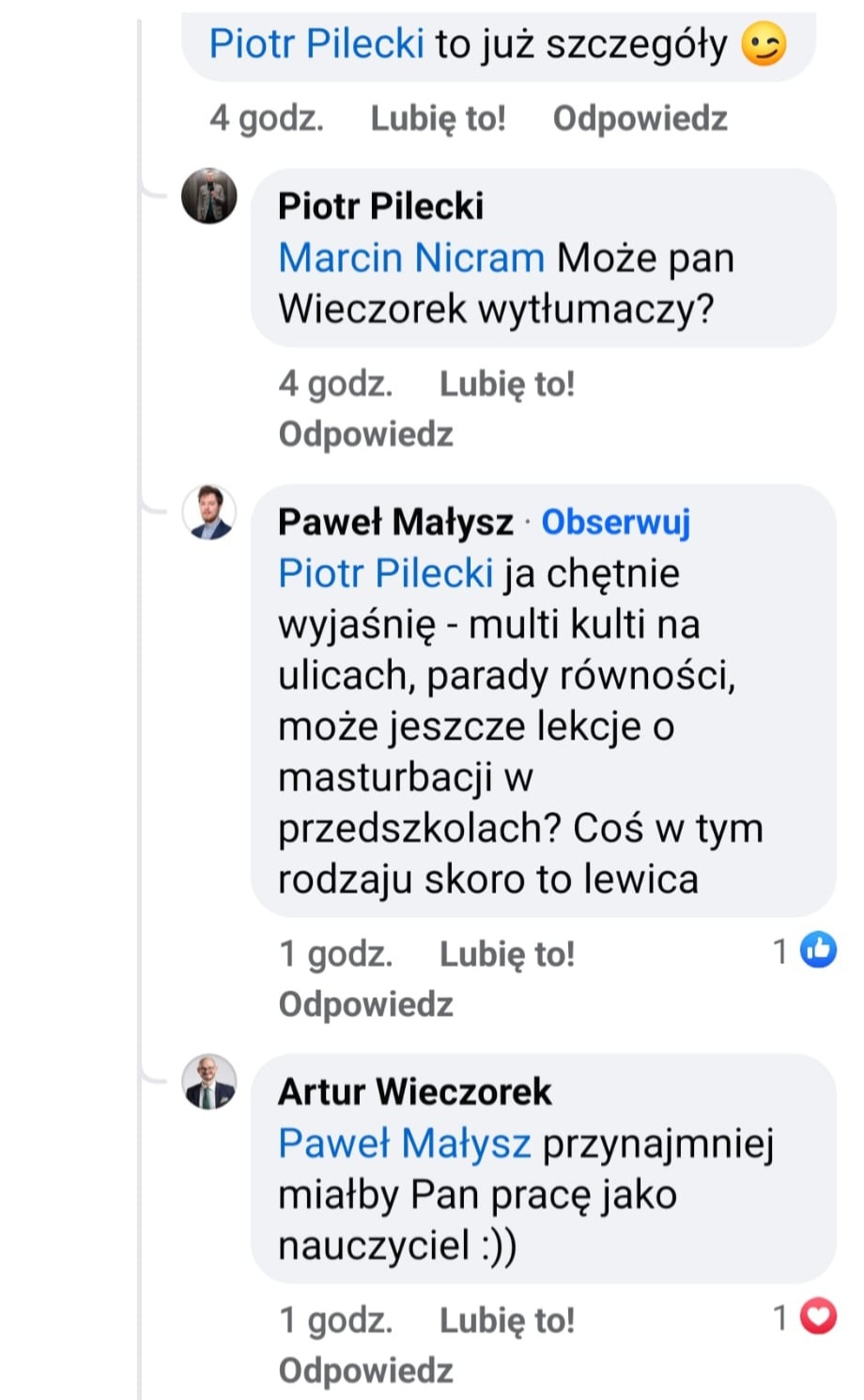The width and height of the screenshot is (864, 1400).
Task: Like the top comment mentioning szczegóły
Action: pos(438,118)
